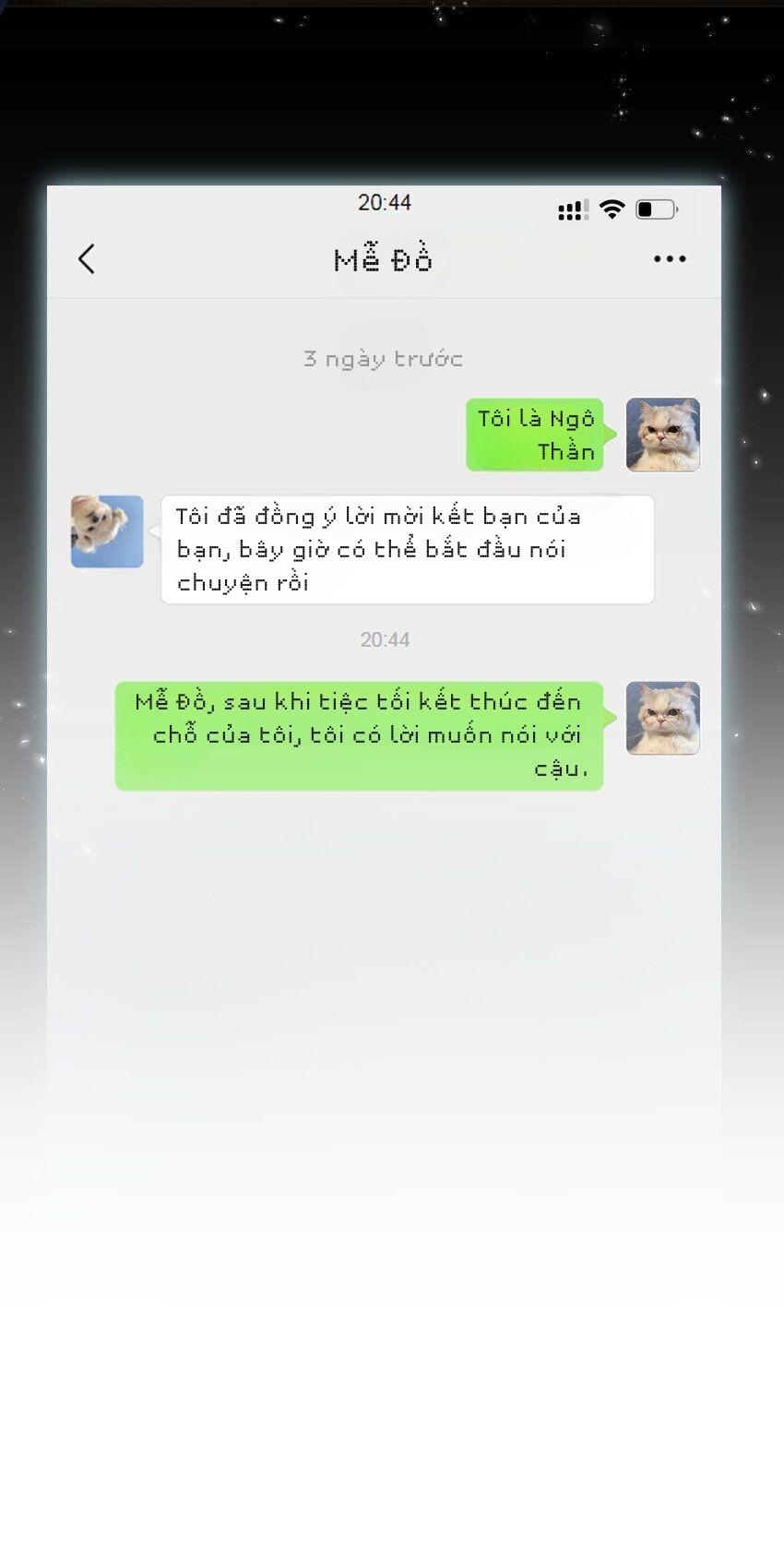Open the friend request acceptance message

tap(407, 548)
